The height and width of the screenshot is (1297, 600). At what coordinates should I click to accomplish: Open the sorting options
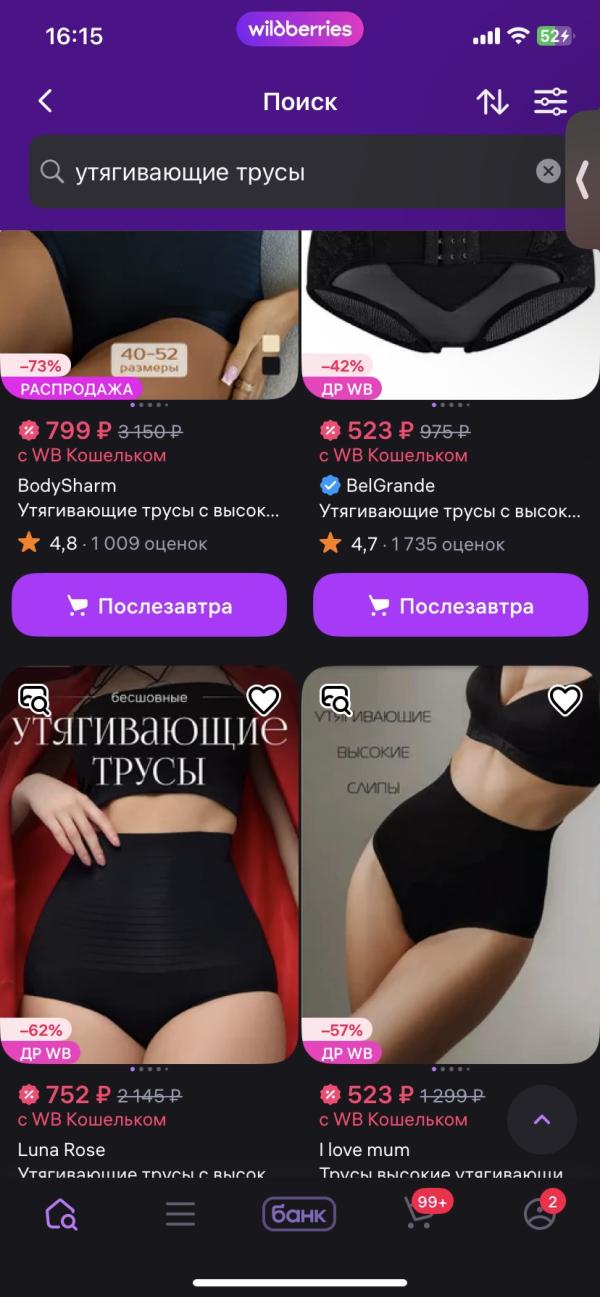click(492, 101)
